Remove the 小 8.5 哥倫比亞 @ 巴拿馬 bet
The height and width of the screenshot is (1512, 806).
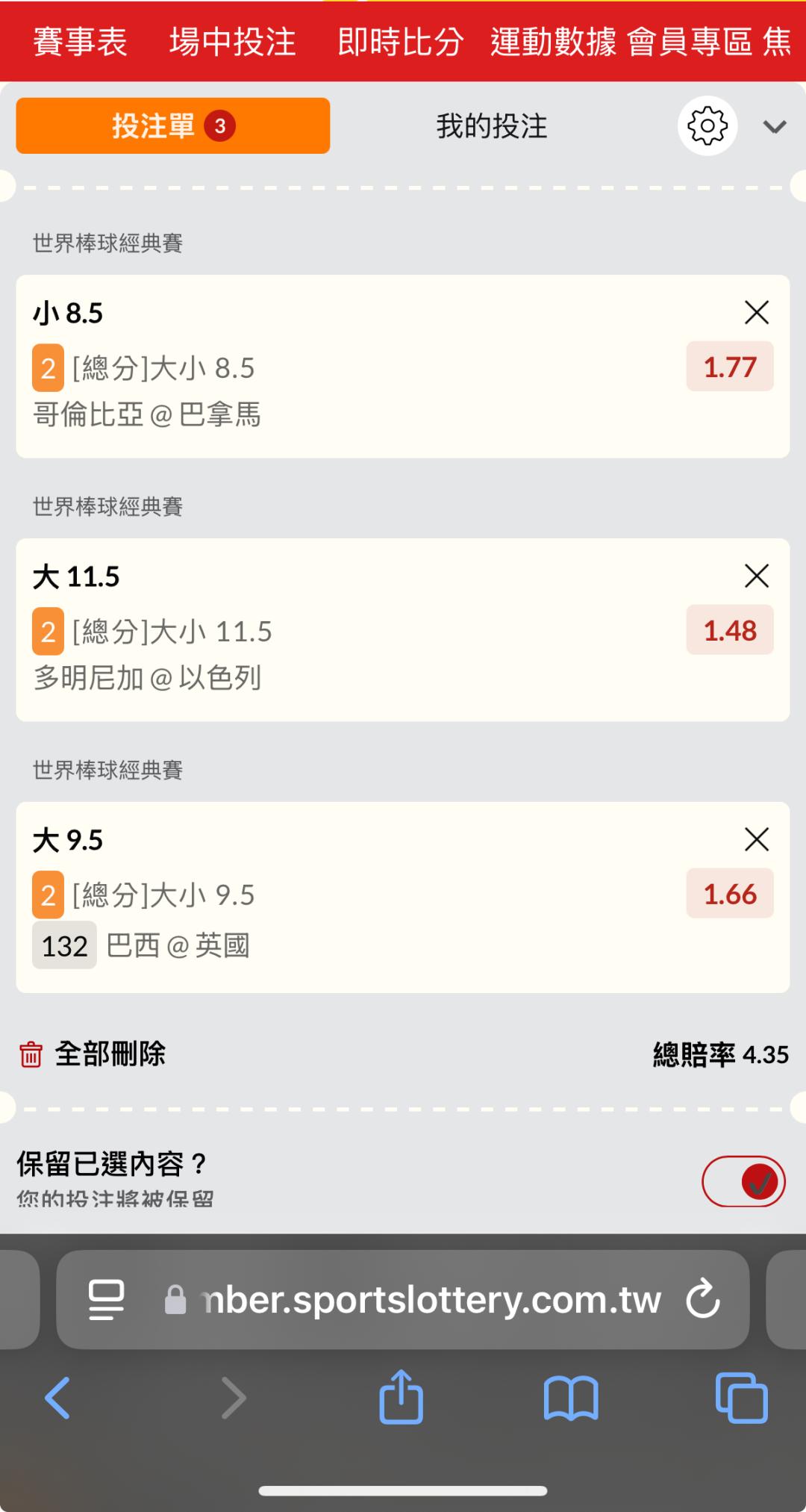[756, 313]
